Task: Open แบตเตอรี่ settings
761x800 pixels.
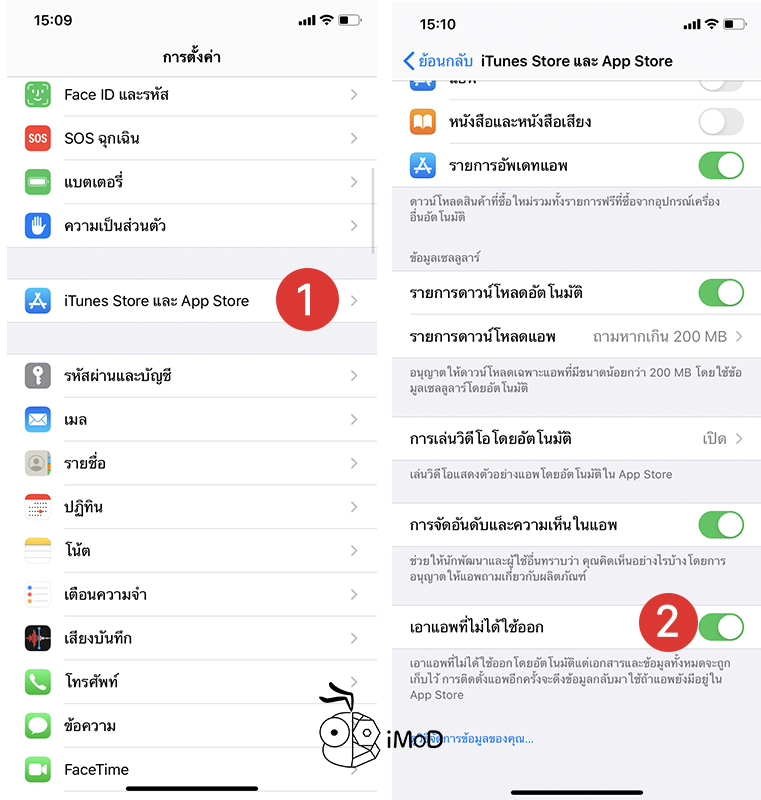Action: (x=190, y=182)
